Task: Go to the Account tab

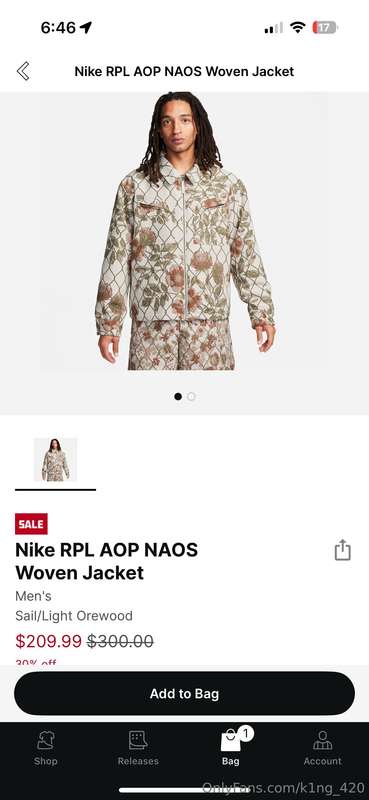Action: click(x=323, y=748)
